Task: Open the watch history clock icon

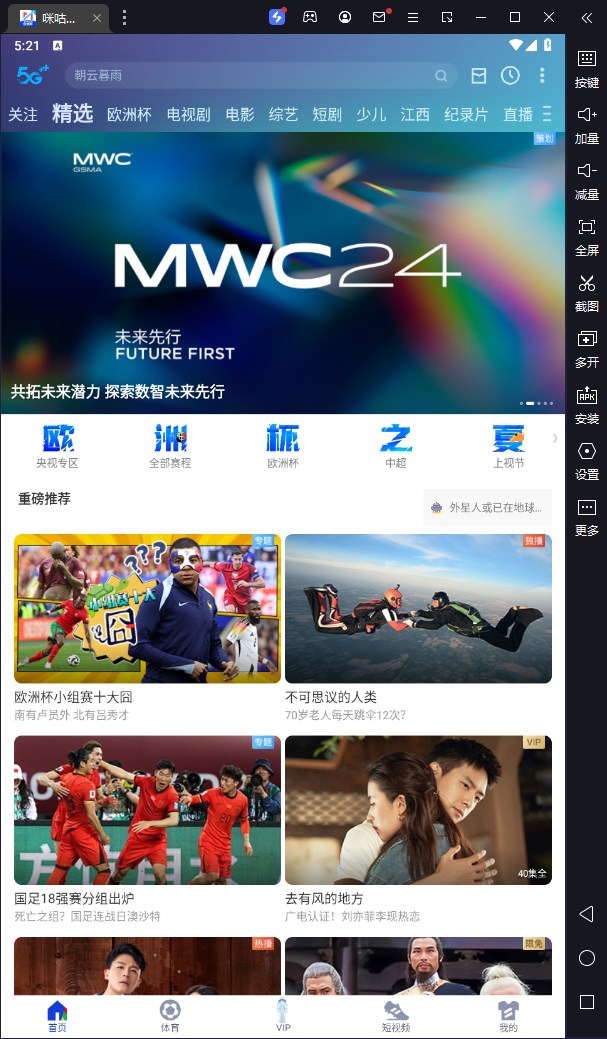Action: click(x=510, y=75)
